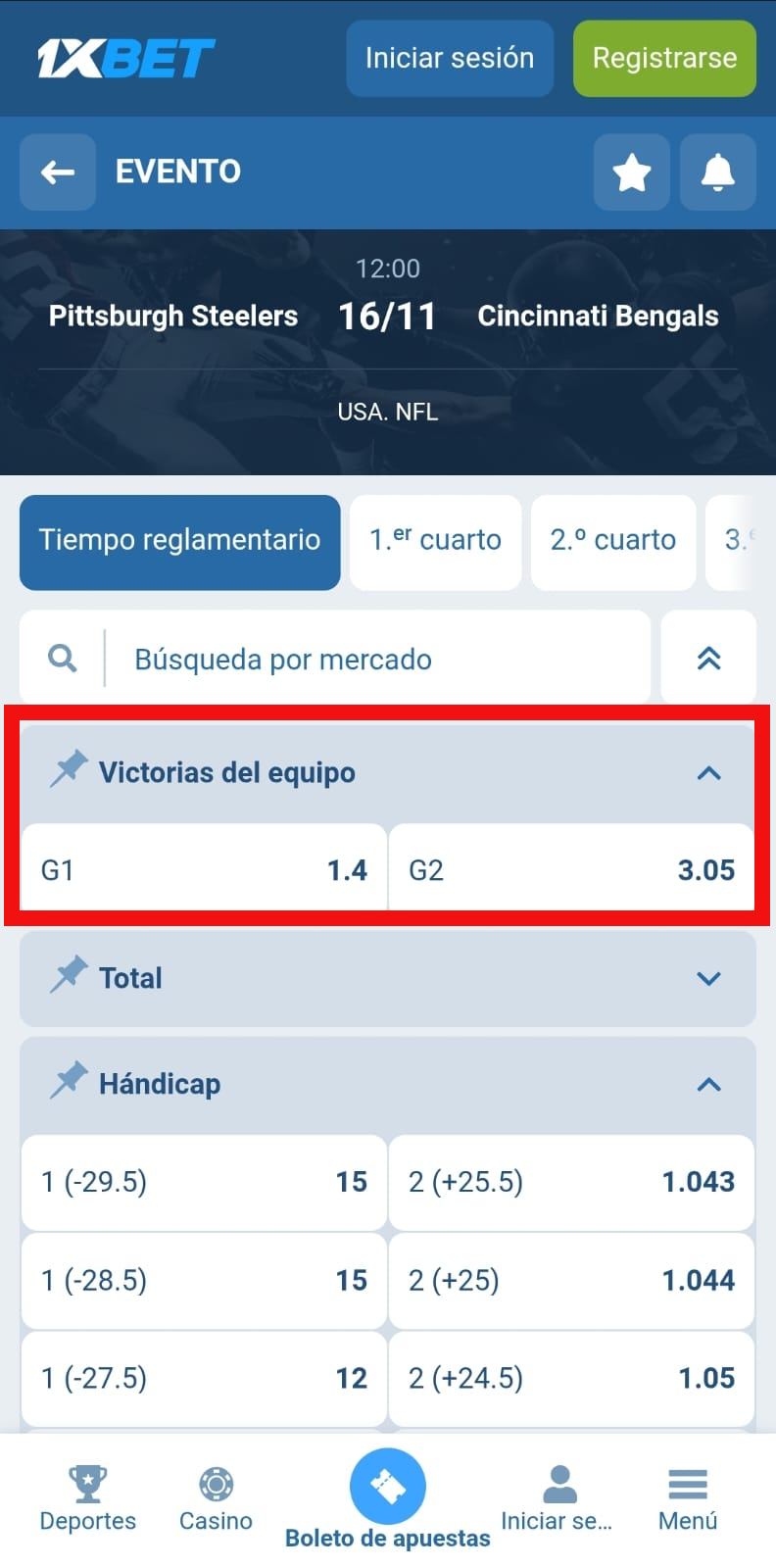Open the search magnifier icon
The width and height of the screenshot is (776, 1568).
pos(61,658)
